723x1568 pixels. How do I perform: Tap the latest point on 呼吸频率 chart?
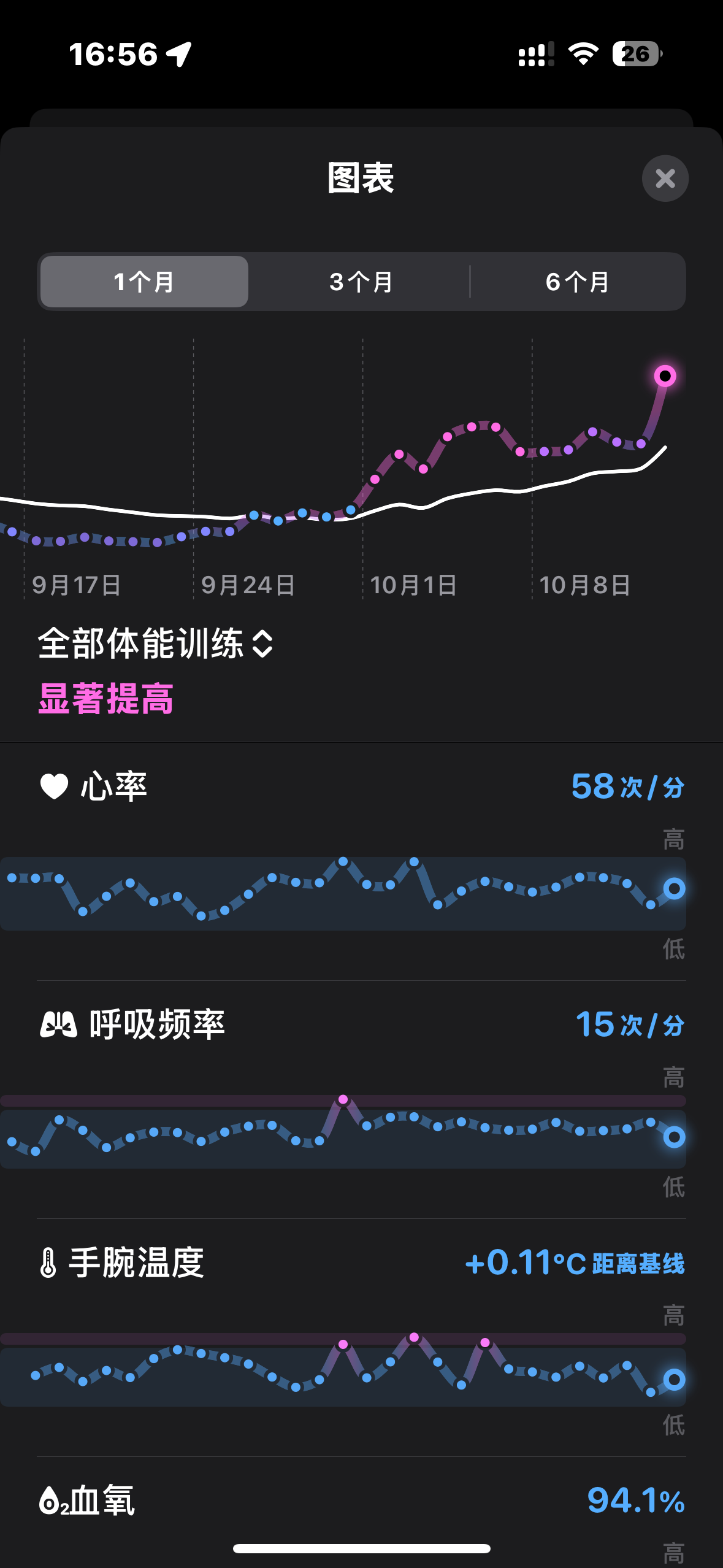click(674, 1137)
